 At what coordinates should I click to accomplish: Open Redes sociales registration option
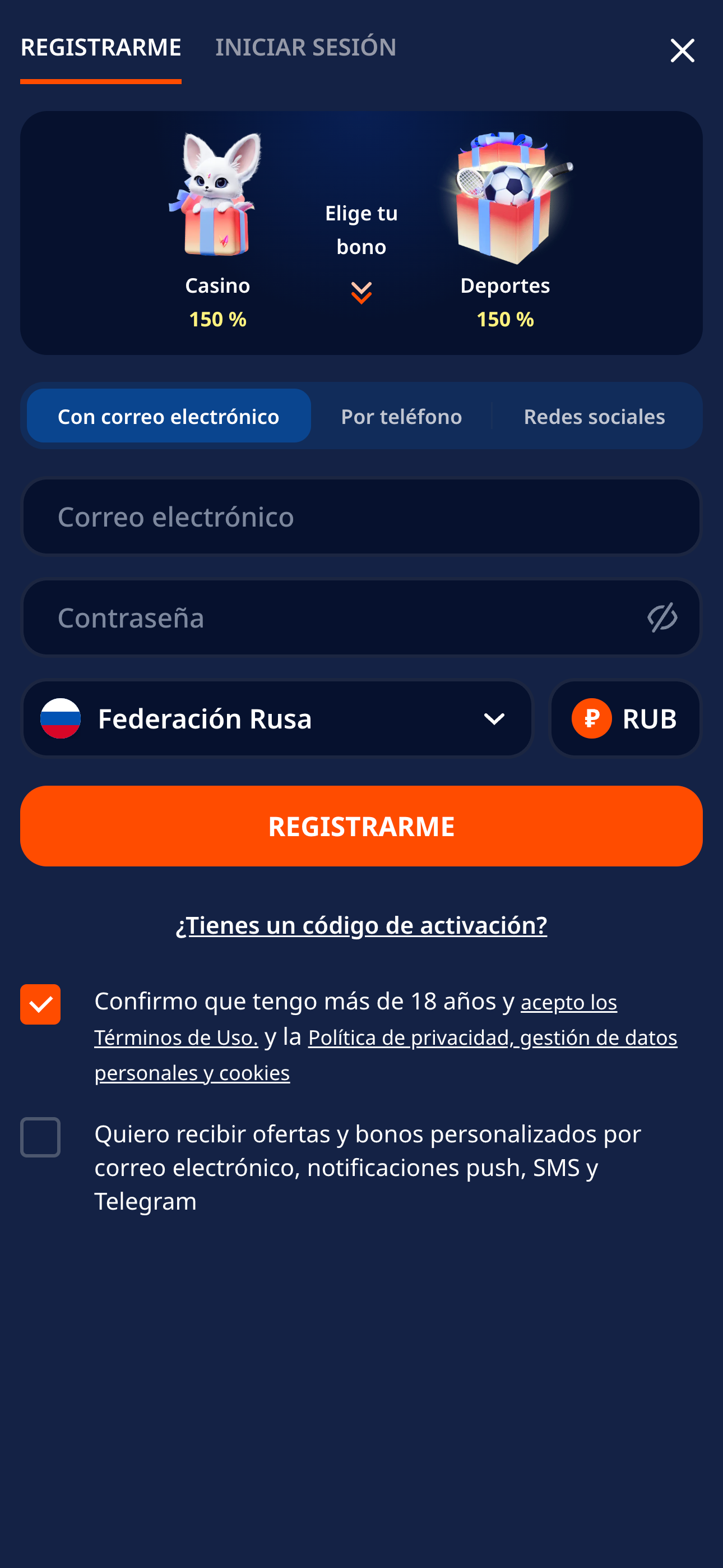click(x=594, y=416)
